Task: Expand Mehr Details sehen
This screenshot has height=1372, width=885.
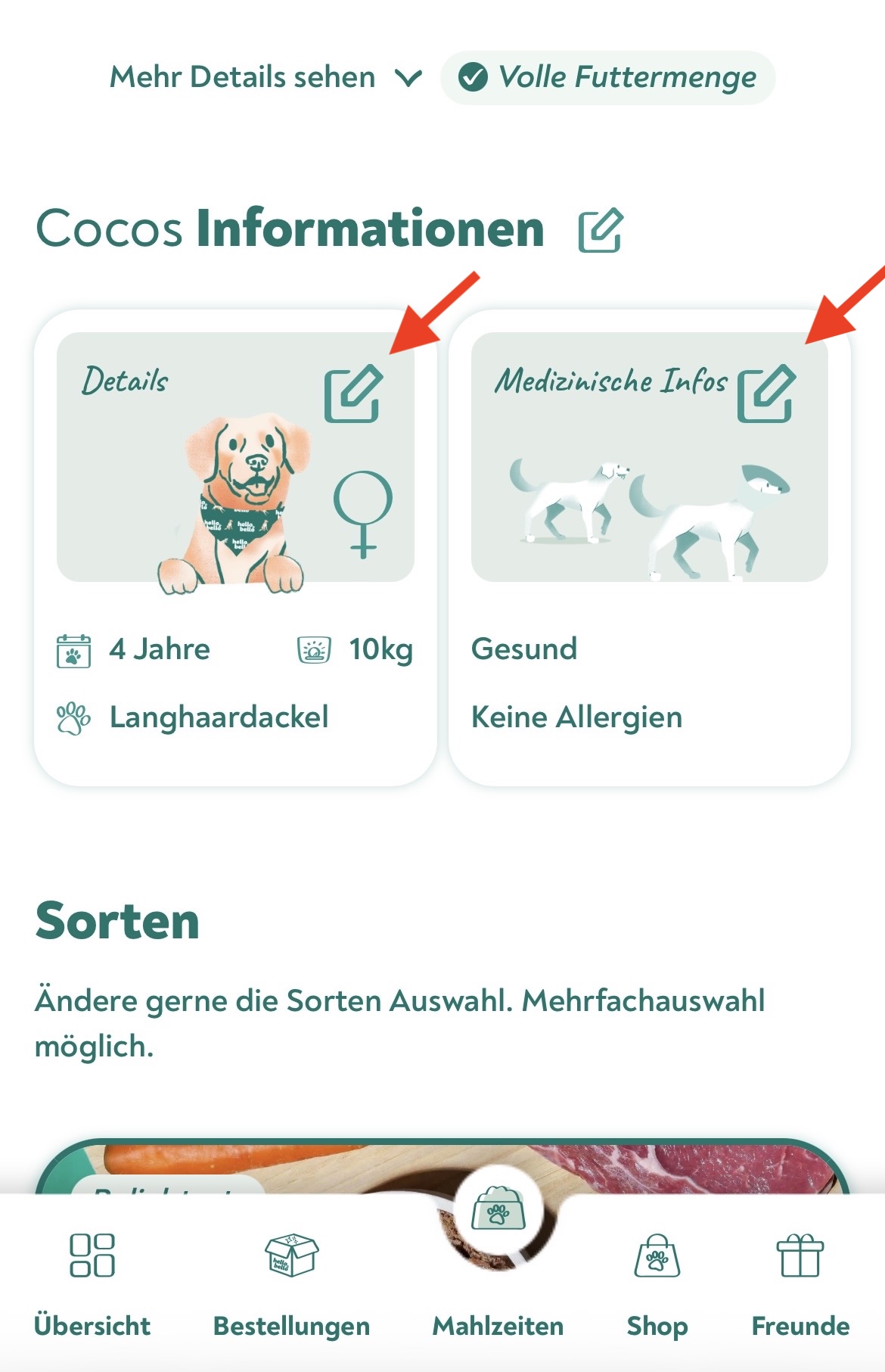Action: click(x=265, y=77)
